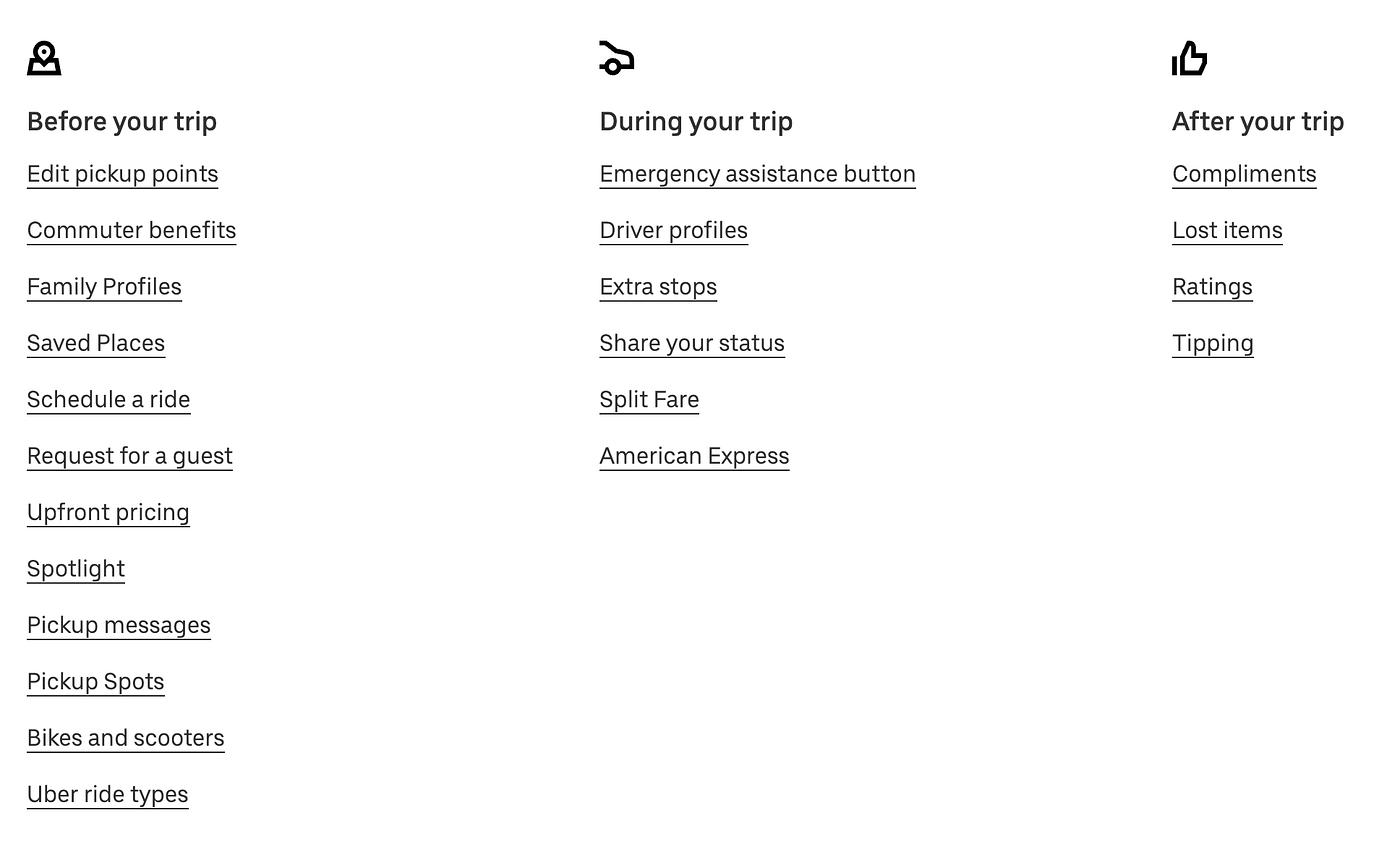Open Bikes and scooters
This screenshot has width=1400, height=858.
pyautogui.click(x=125, y=738)
